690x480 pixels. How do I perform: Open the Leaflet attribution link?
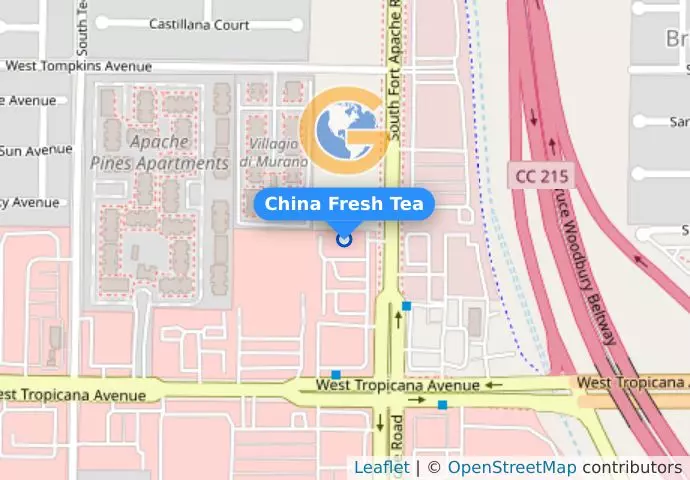tap(381, 467)
